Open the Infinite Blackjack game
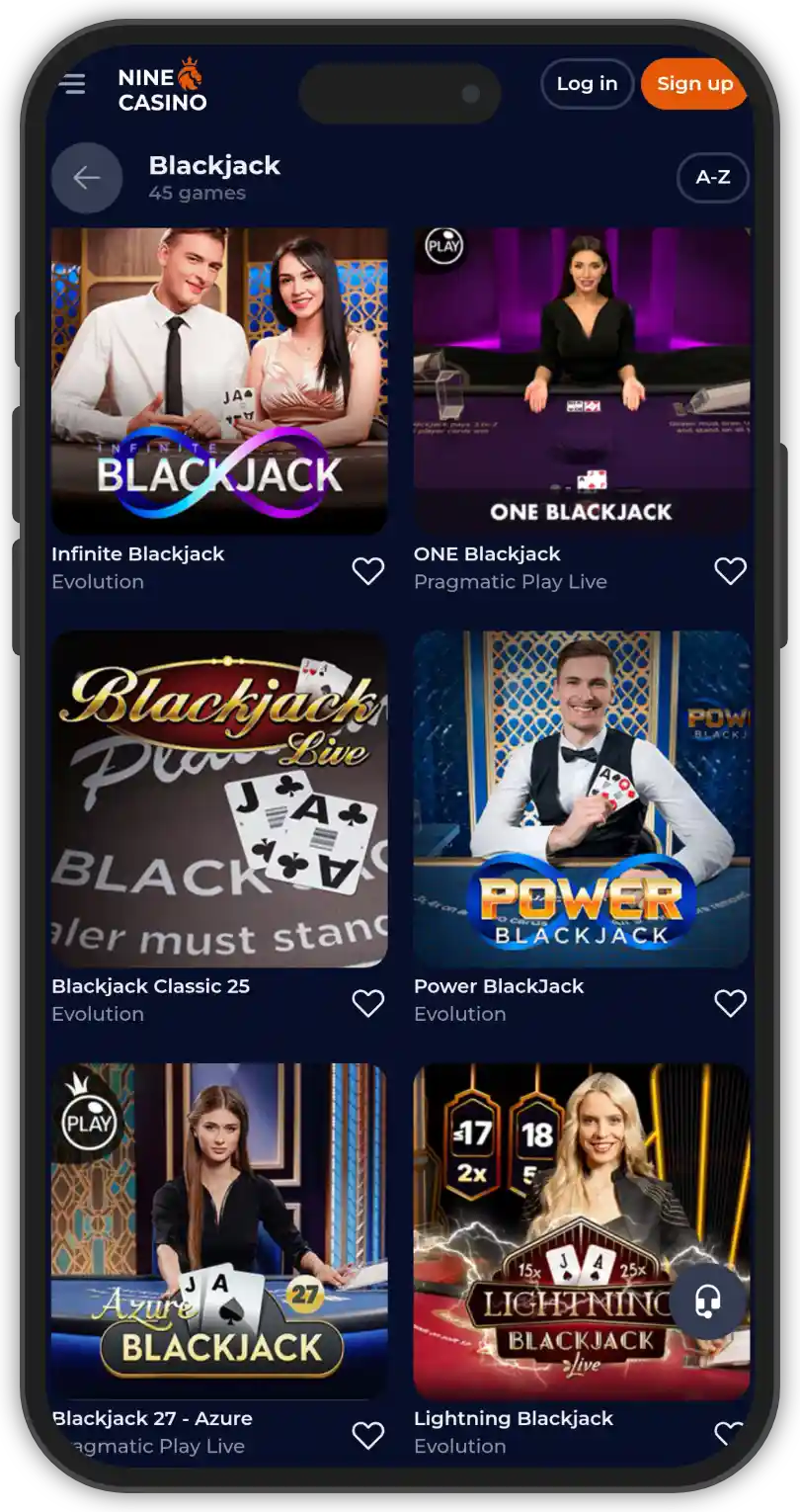 pyautogui.click(x=219, y=381)
